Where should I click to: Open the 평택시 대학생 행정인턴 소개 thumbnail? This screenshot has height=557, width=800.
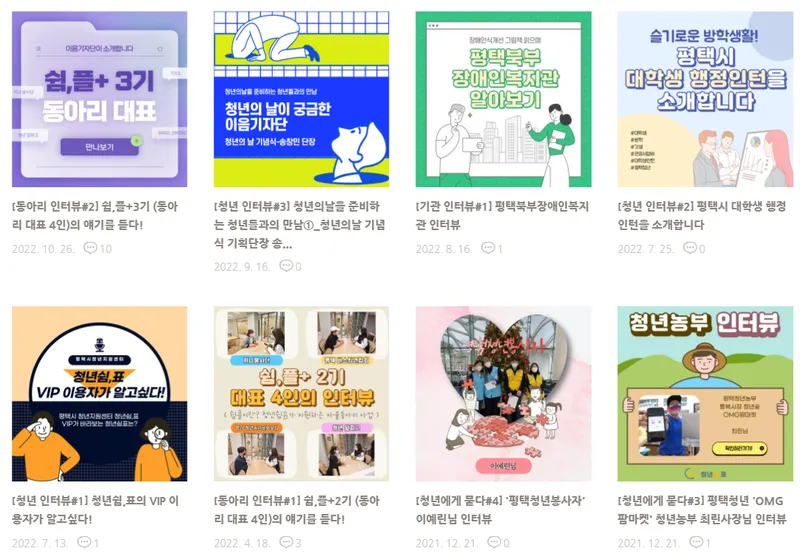tap(704, 99)
